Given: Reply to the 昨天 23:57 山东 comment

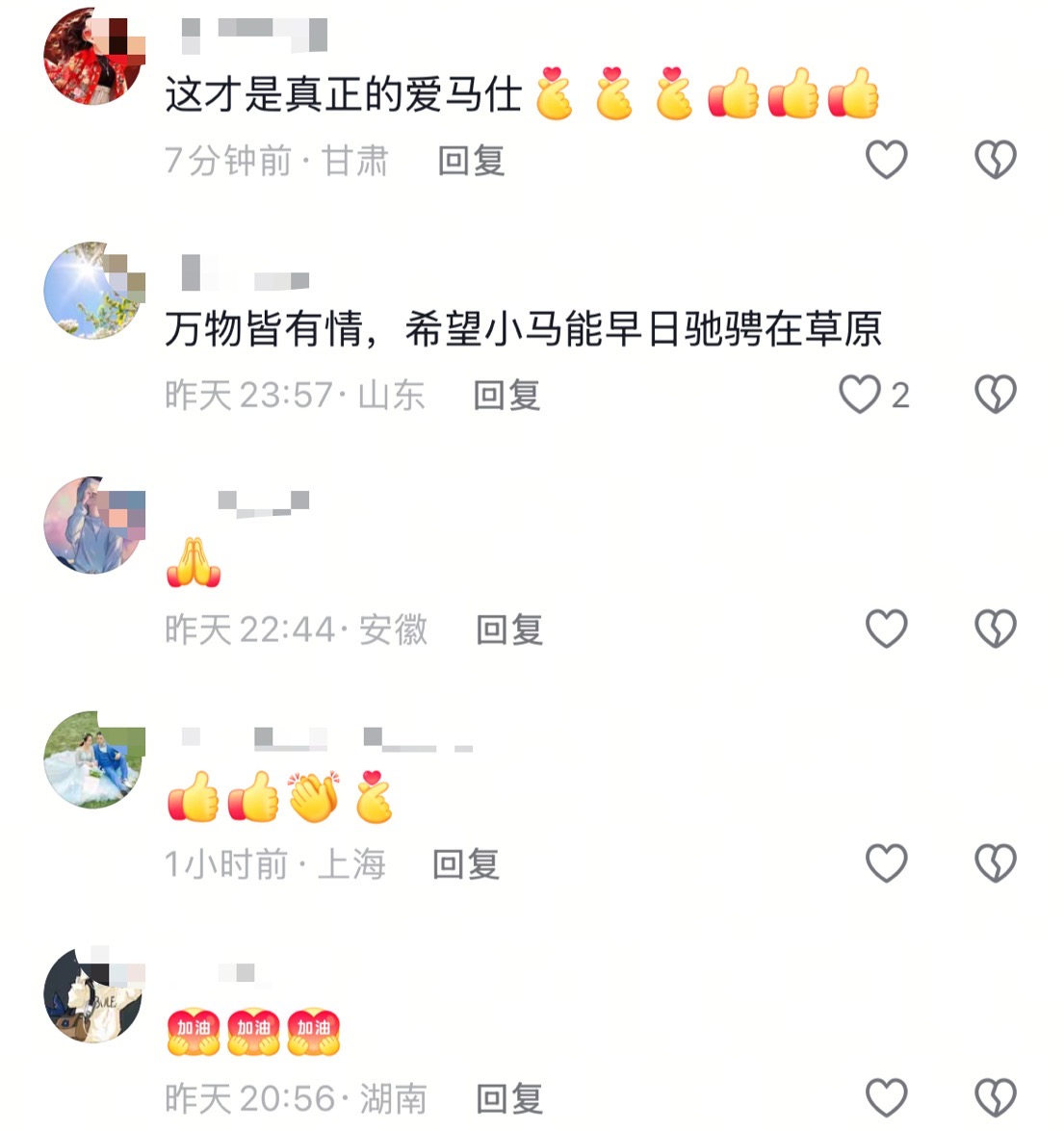Looking at the screenshot, I should pos(506,396).
